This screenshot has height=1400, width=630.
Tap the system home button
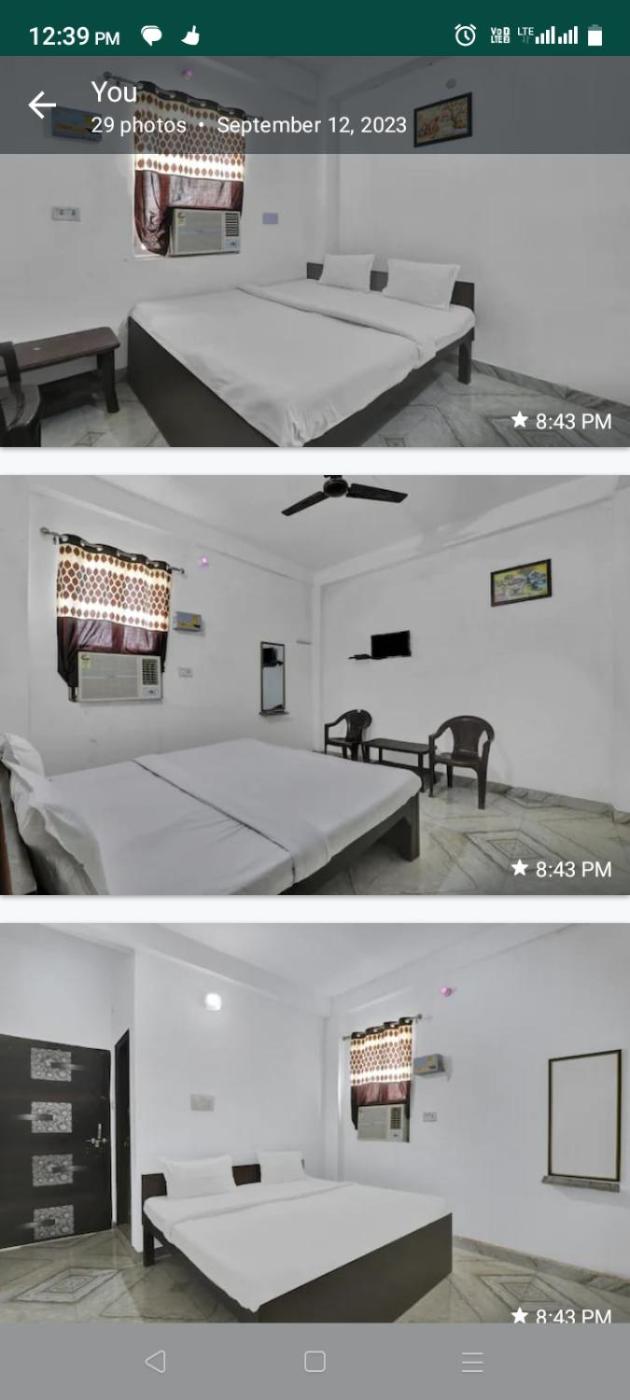pos(315,1361)
